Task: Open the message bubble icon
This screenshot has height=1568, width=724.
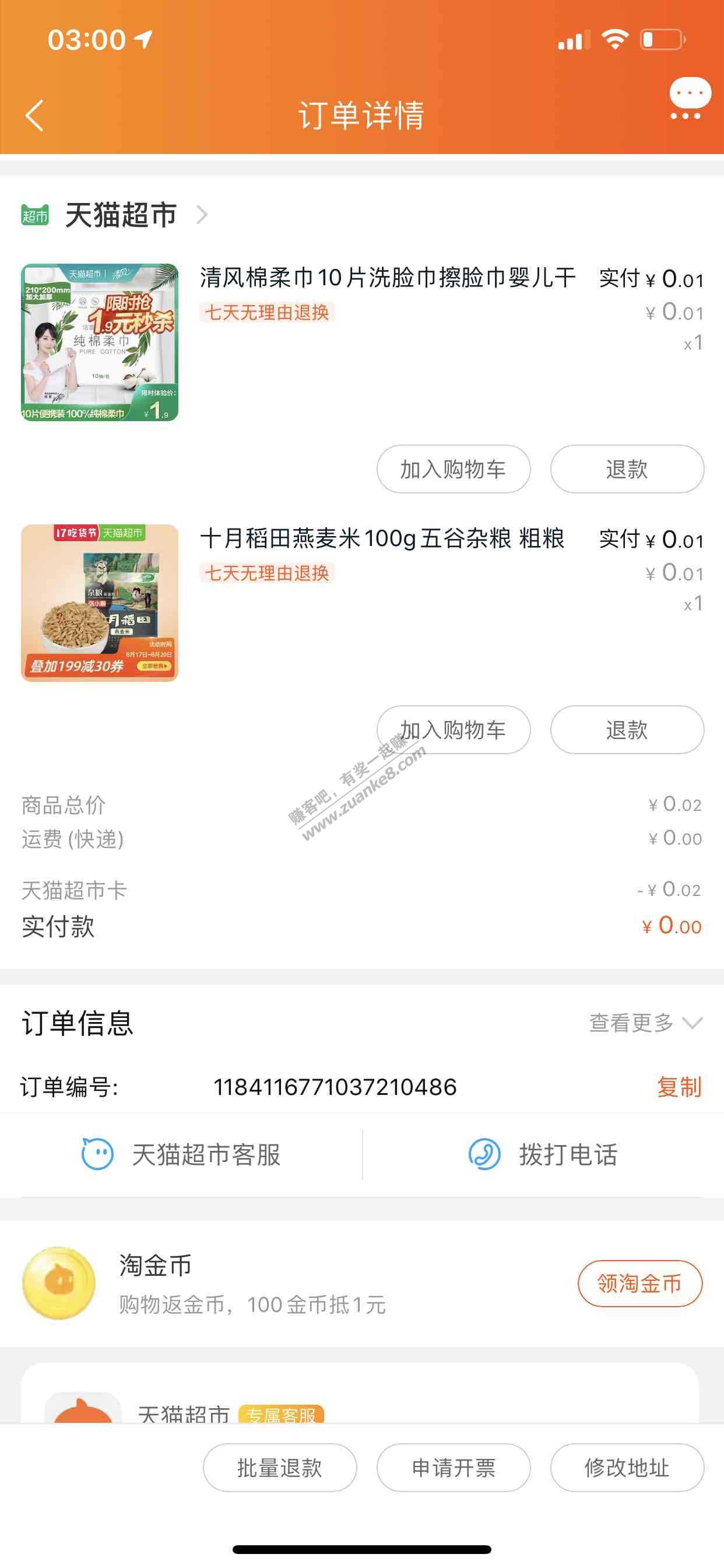Action: [690, 99]
